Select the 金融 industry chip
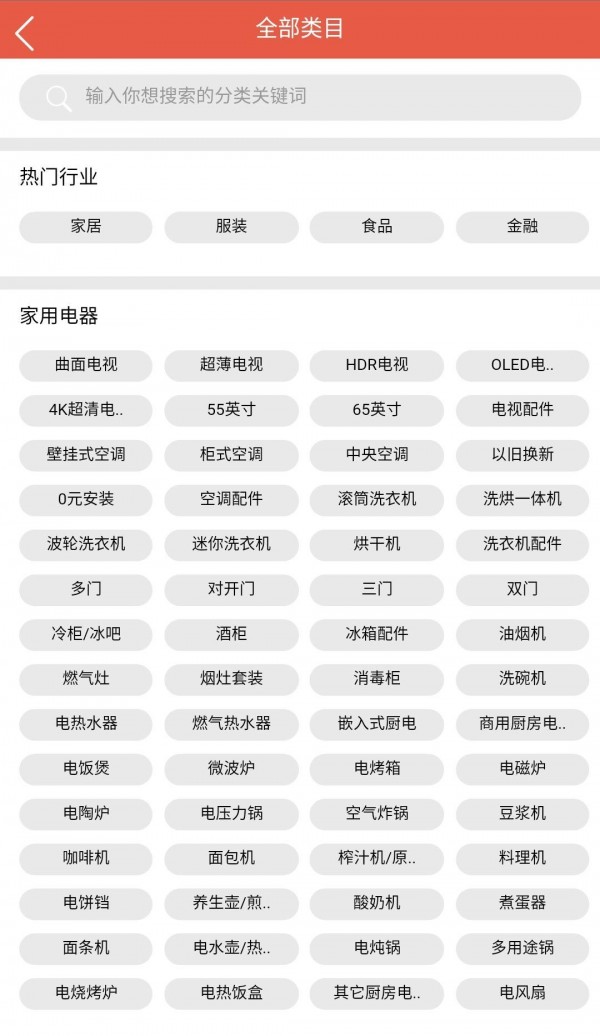Screen dimensions: 600x1036 pos(522,227)
